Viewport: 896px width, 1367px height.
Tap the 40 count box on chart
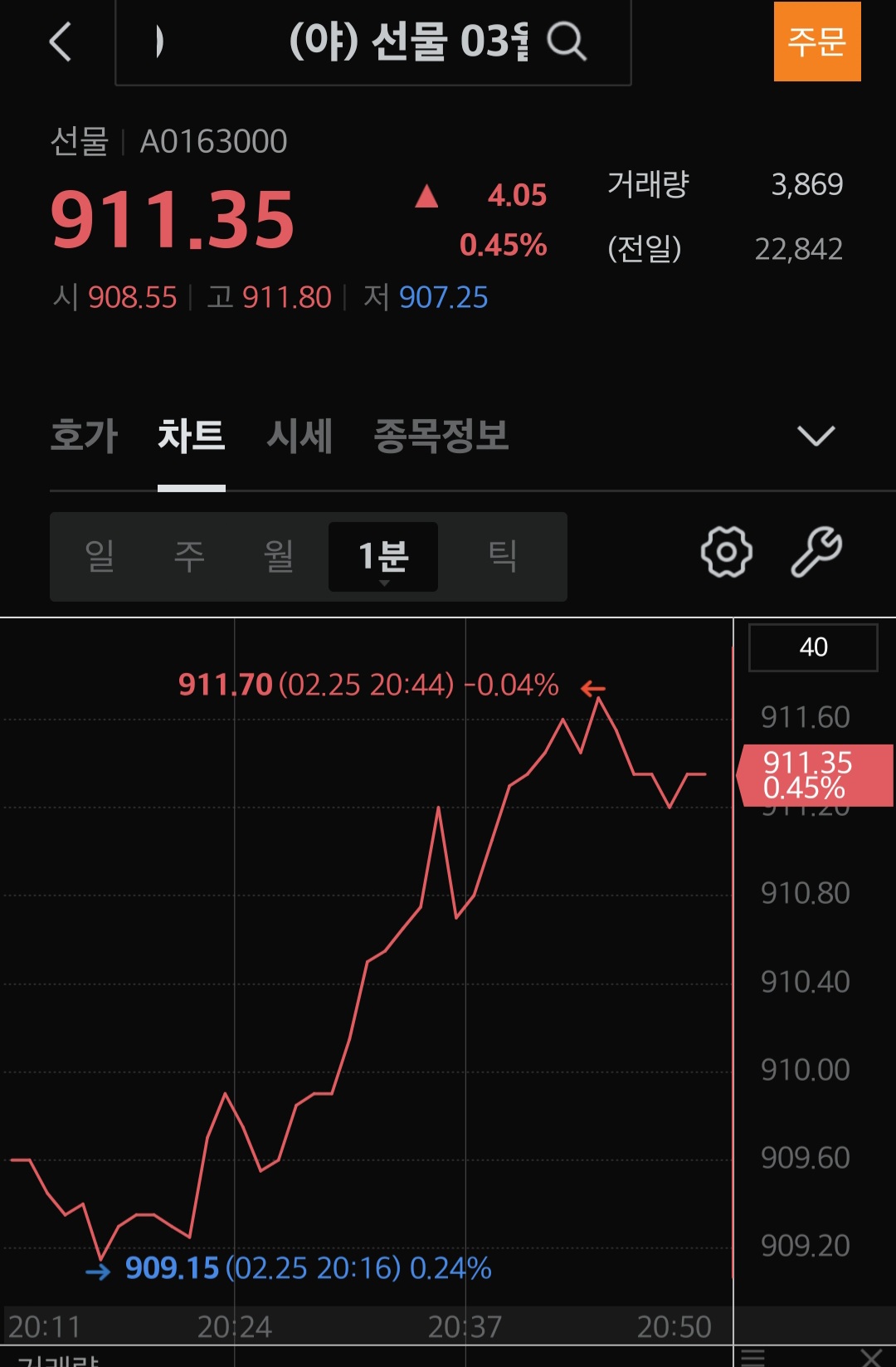tap(813, 647)
